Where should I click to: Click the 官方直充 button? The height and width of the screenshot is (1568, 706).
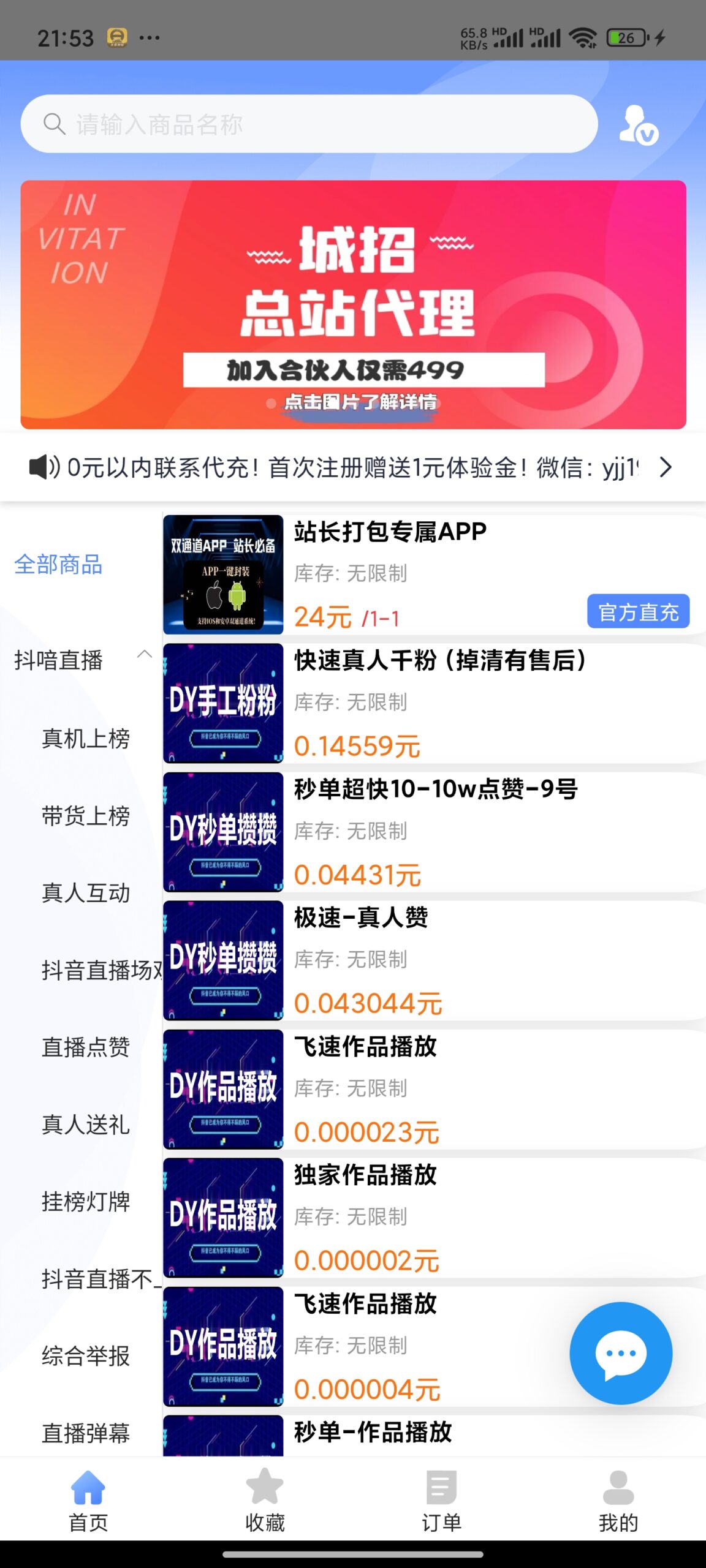(x=639, y=611)
